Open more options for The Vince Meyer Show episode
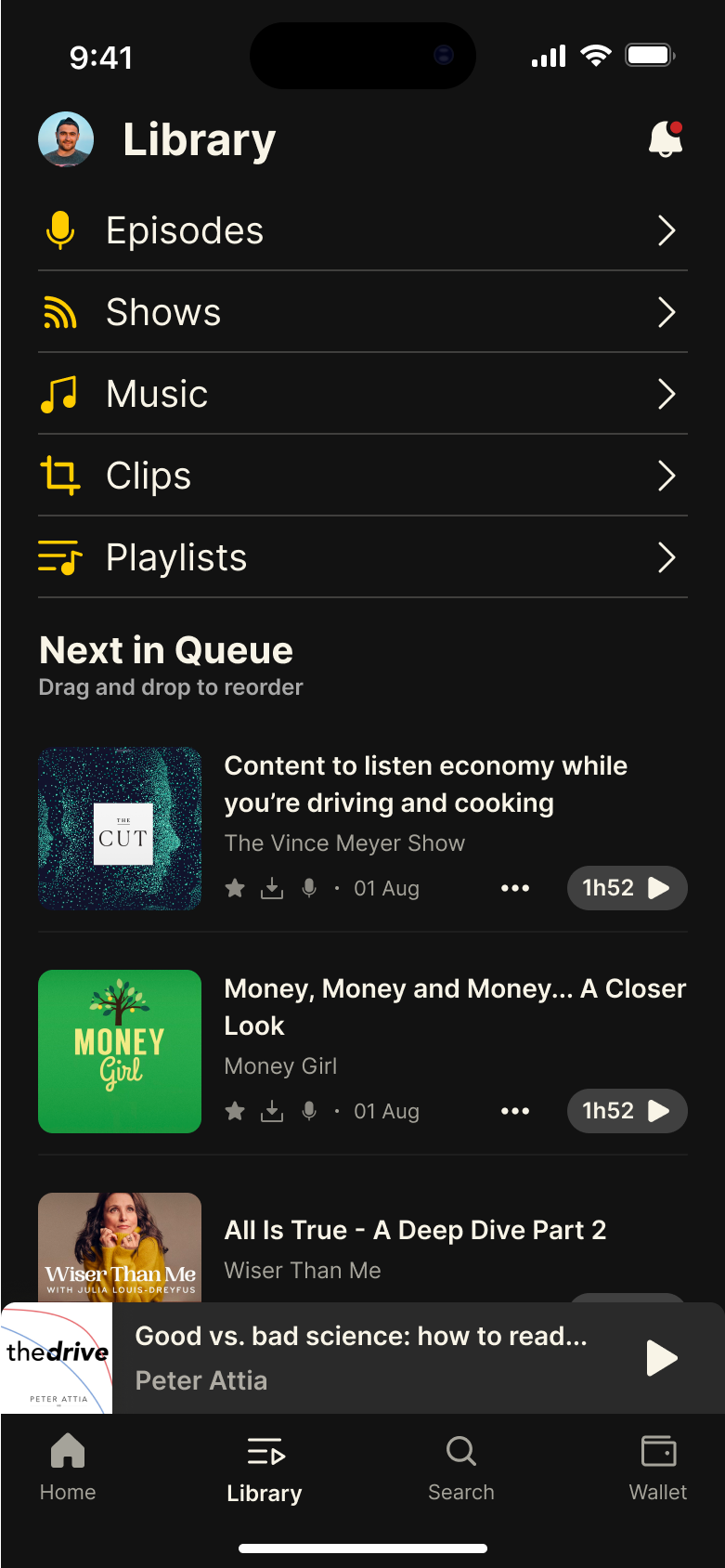The width and height of the screenshot is (725, 1568). click(515, 888)
